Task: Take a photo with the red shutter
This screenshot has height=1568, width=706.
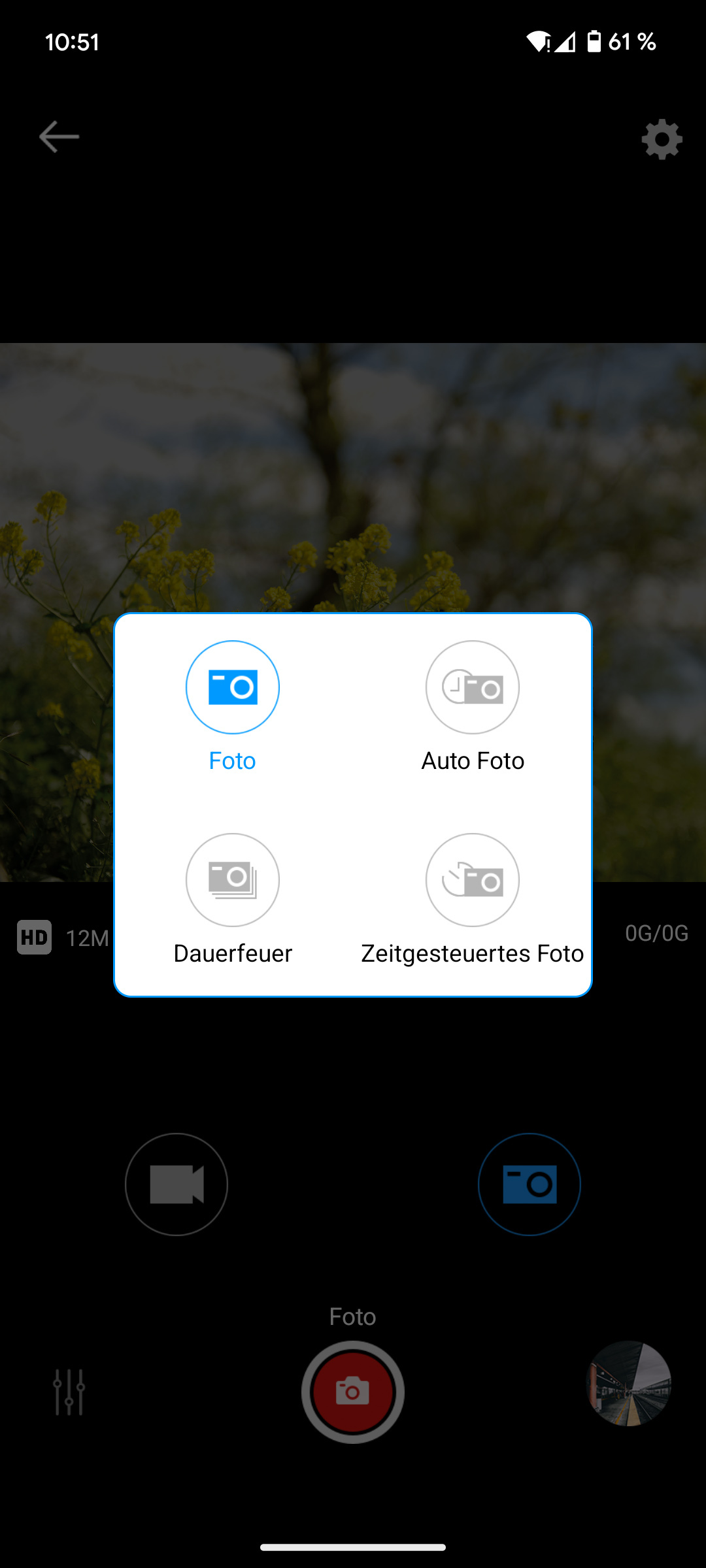Action: tap(353, 1392)
